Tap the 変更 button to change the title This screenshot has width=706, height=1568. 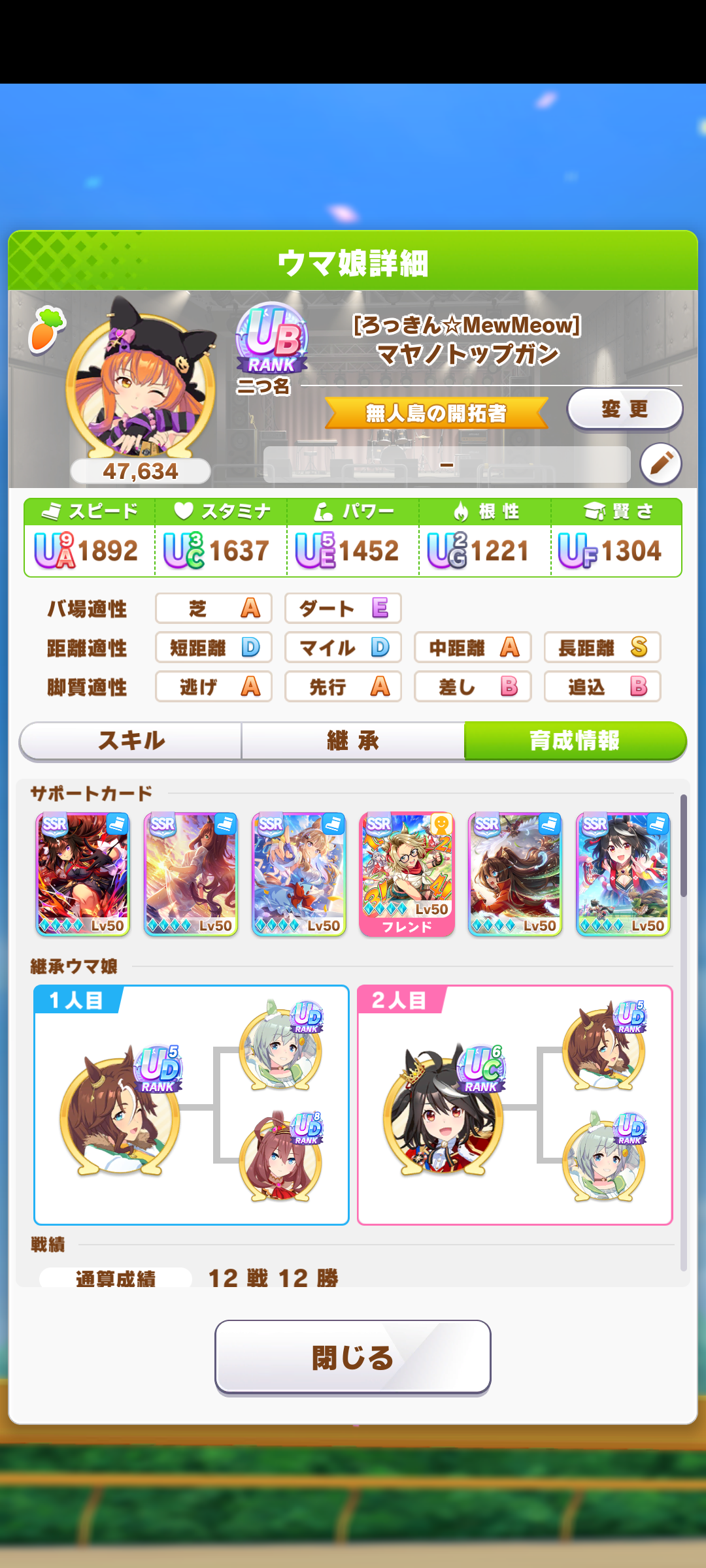click(x=624, y=409)
